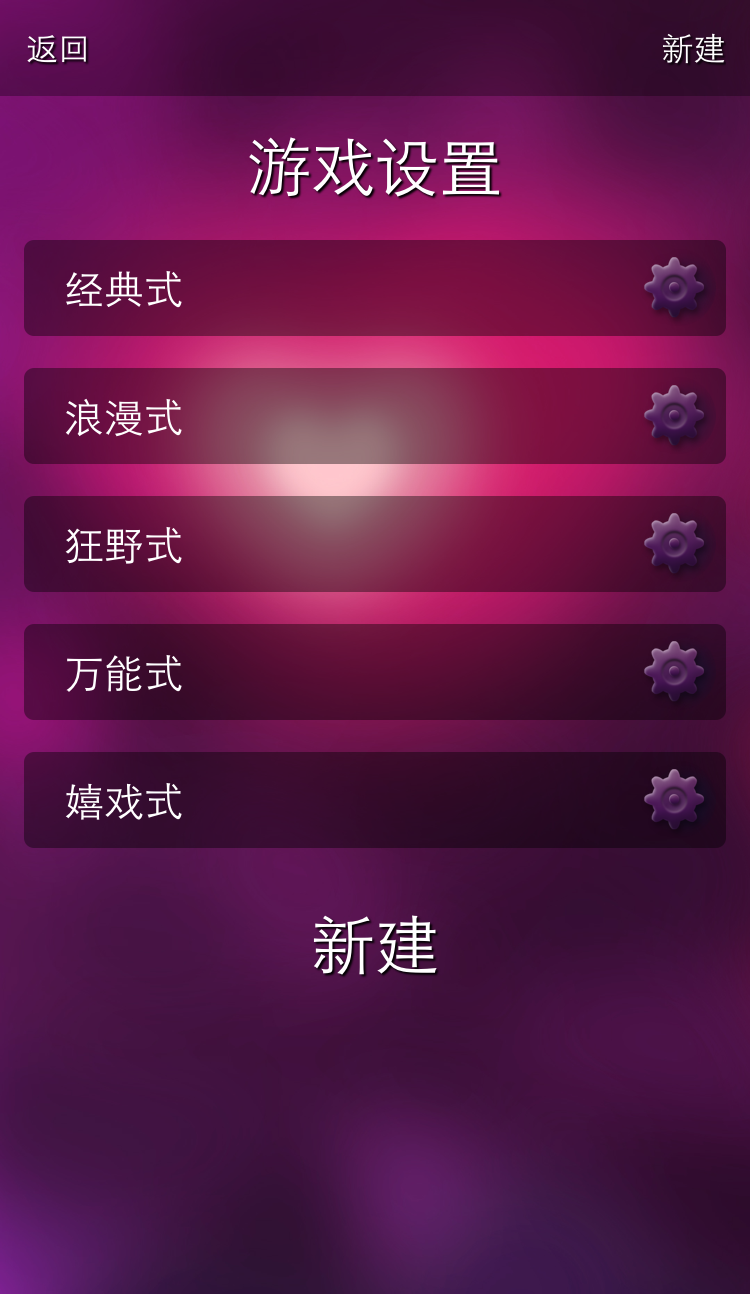This screenshot has height=1294, width=750.
Task: Open gear settings for 浪漫式
Action: (674, 416)
